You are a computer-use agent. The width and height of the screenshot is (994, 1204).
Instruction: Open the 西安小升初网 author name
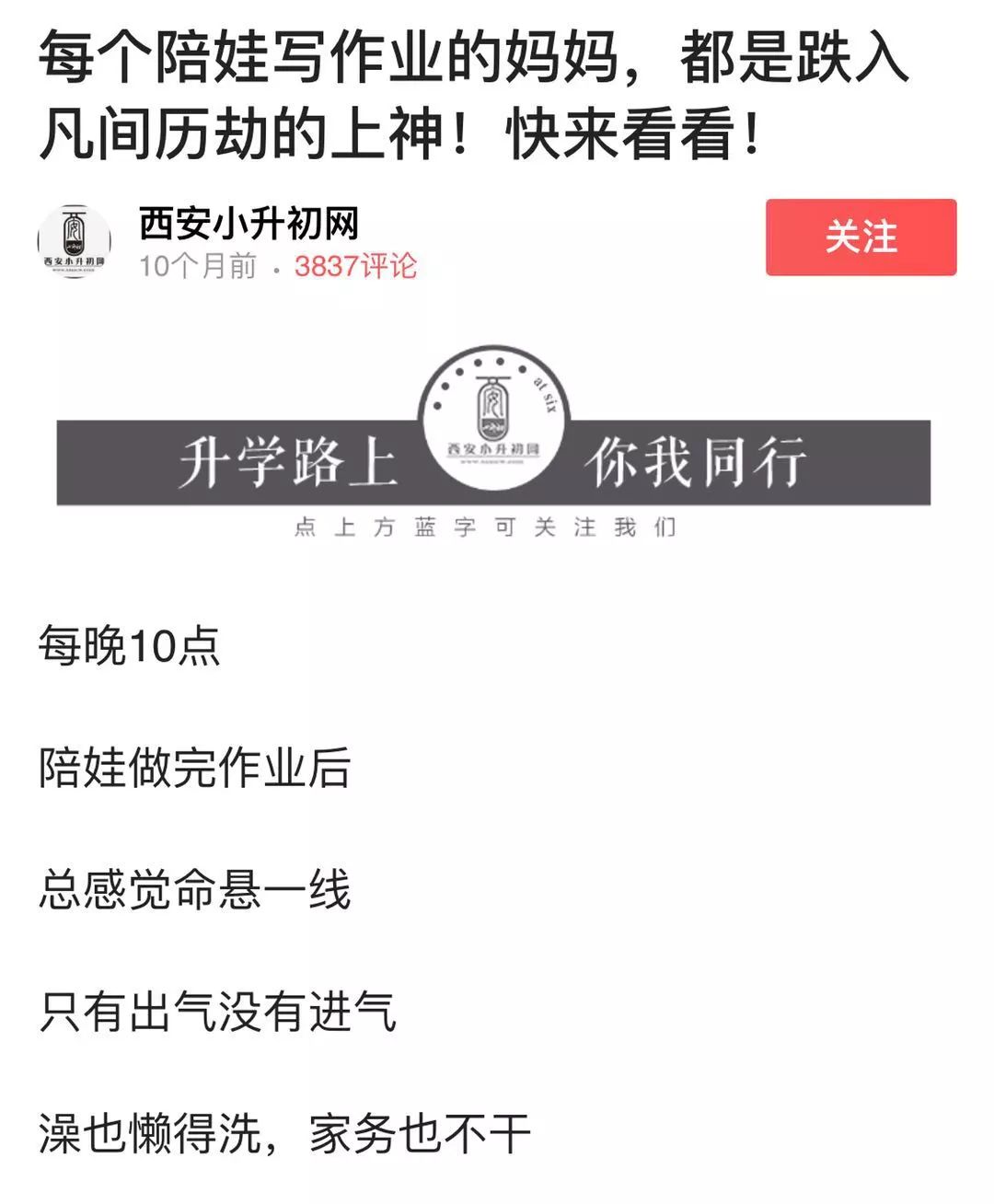(248, 224)
